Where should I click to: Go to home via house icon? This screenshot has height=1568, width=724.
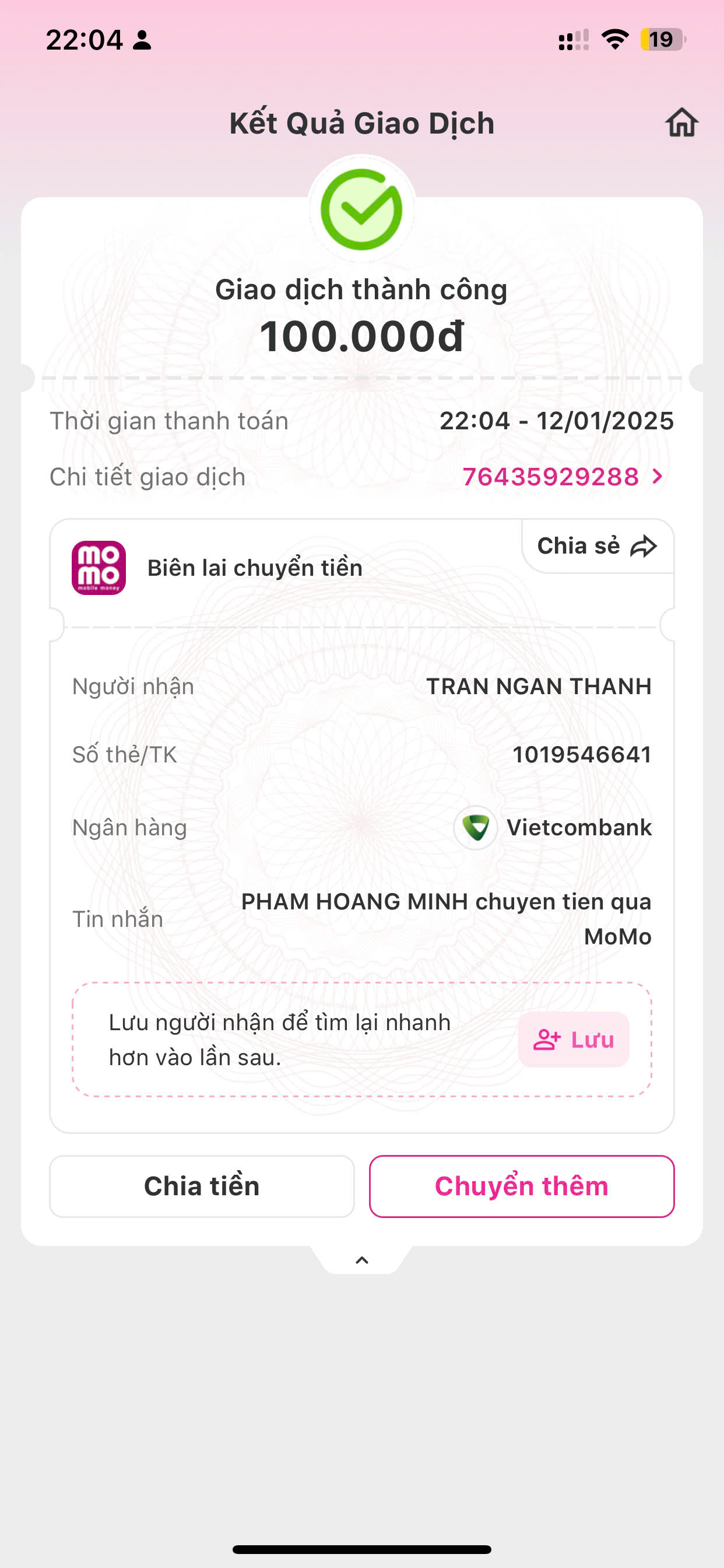(x=681, y=123)
